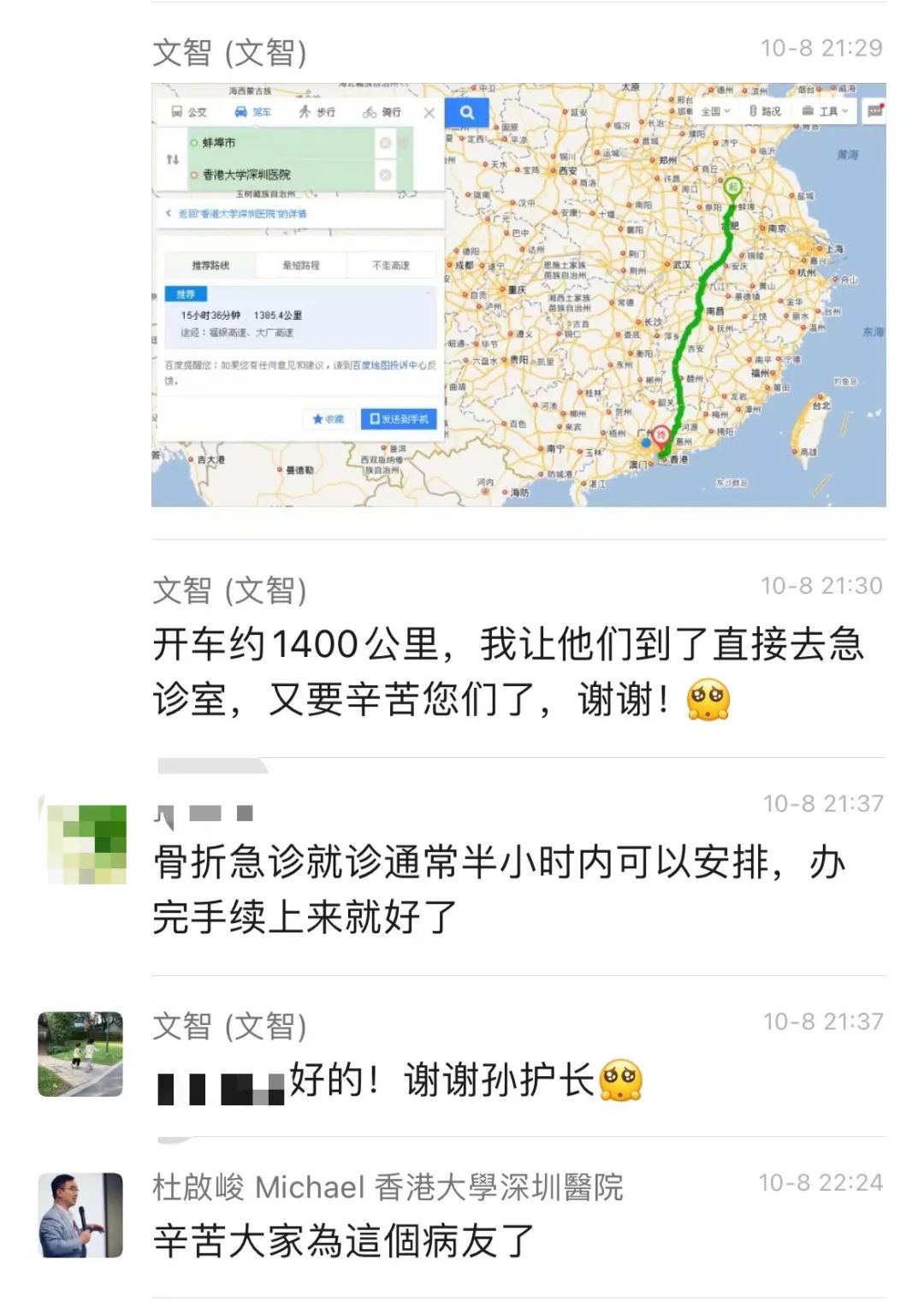The height and width of the screenshot is (1302, 924).
Task: Select the 公交 transit mode icon
Action: tap(177, 112)
